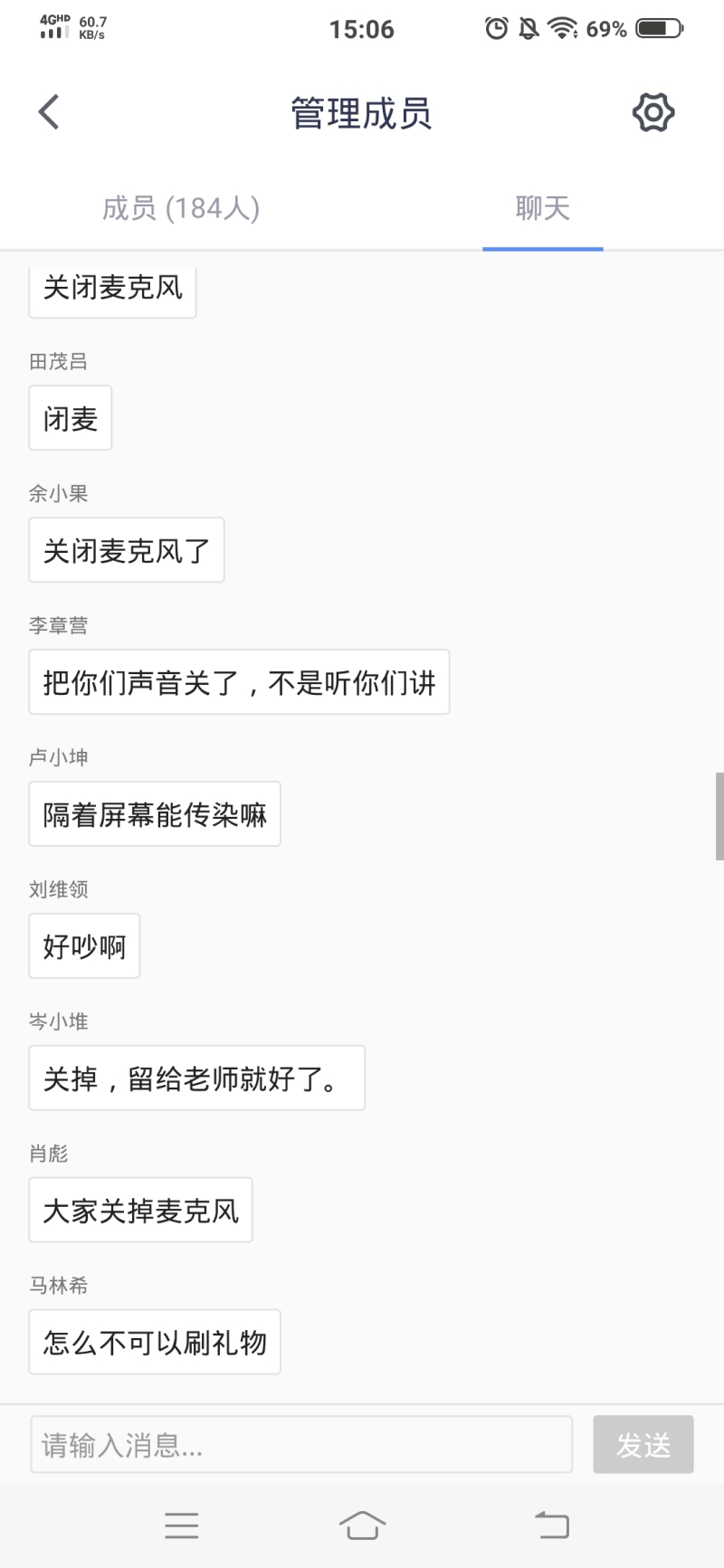Go back from the 管理成员 page
This screenshot has width=724, height=1568.
point(49,113)
